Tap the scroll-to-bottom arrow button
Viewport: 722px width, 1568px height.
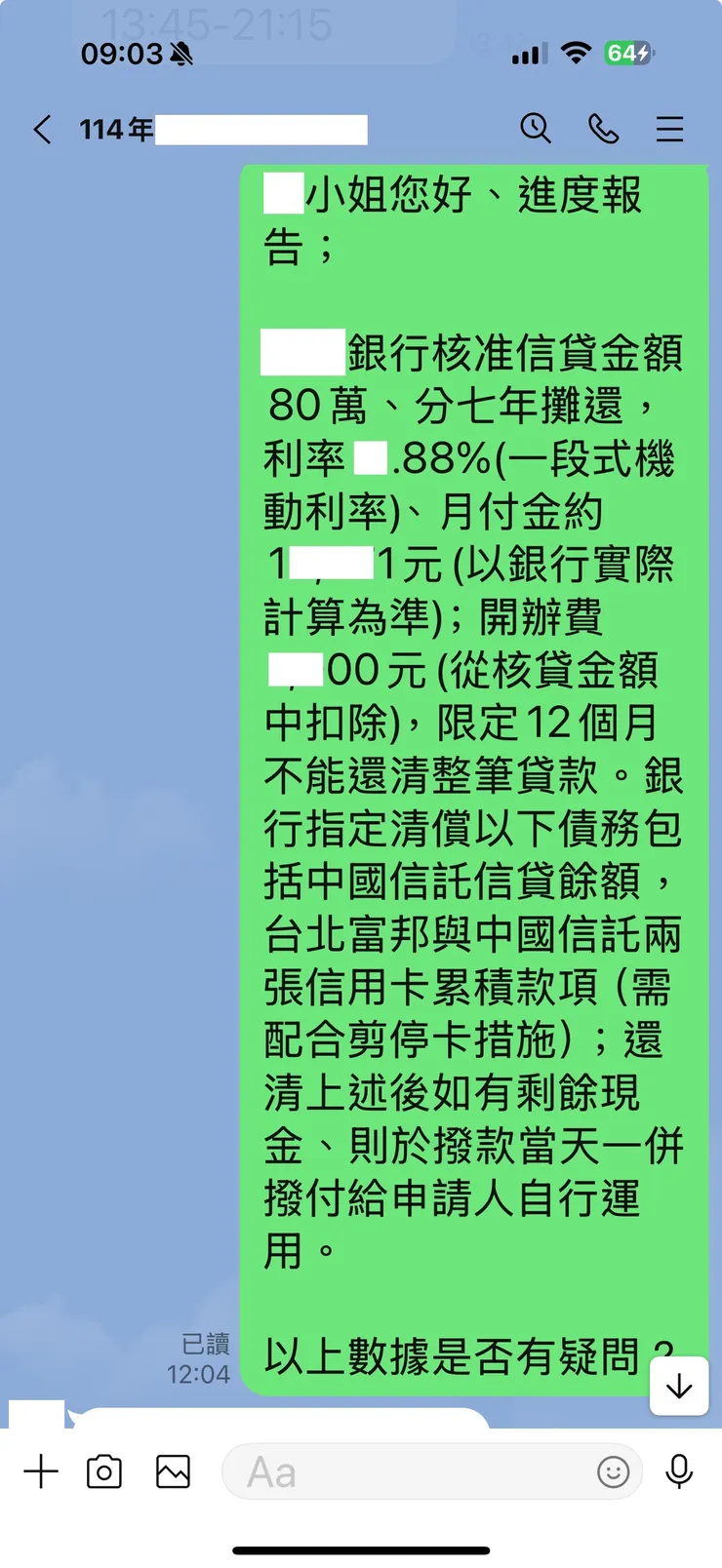[679, 1388]
